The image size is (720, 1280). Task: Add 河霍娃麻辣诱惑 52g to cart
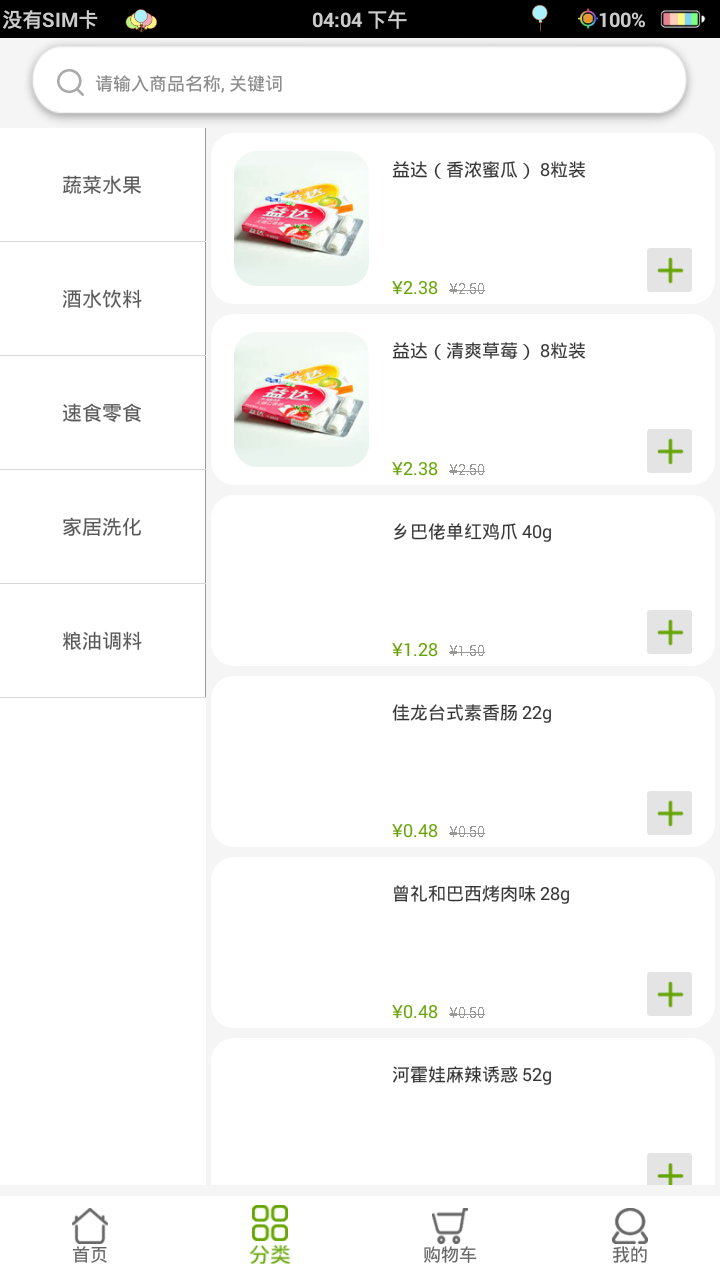669,1171
